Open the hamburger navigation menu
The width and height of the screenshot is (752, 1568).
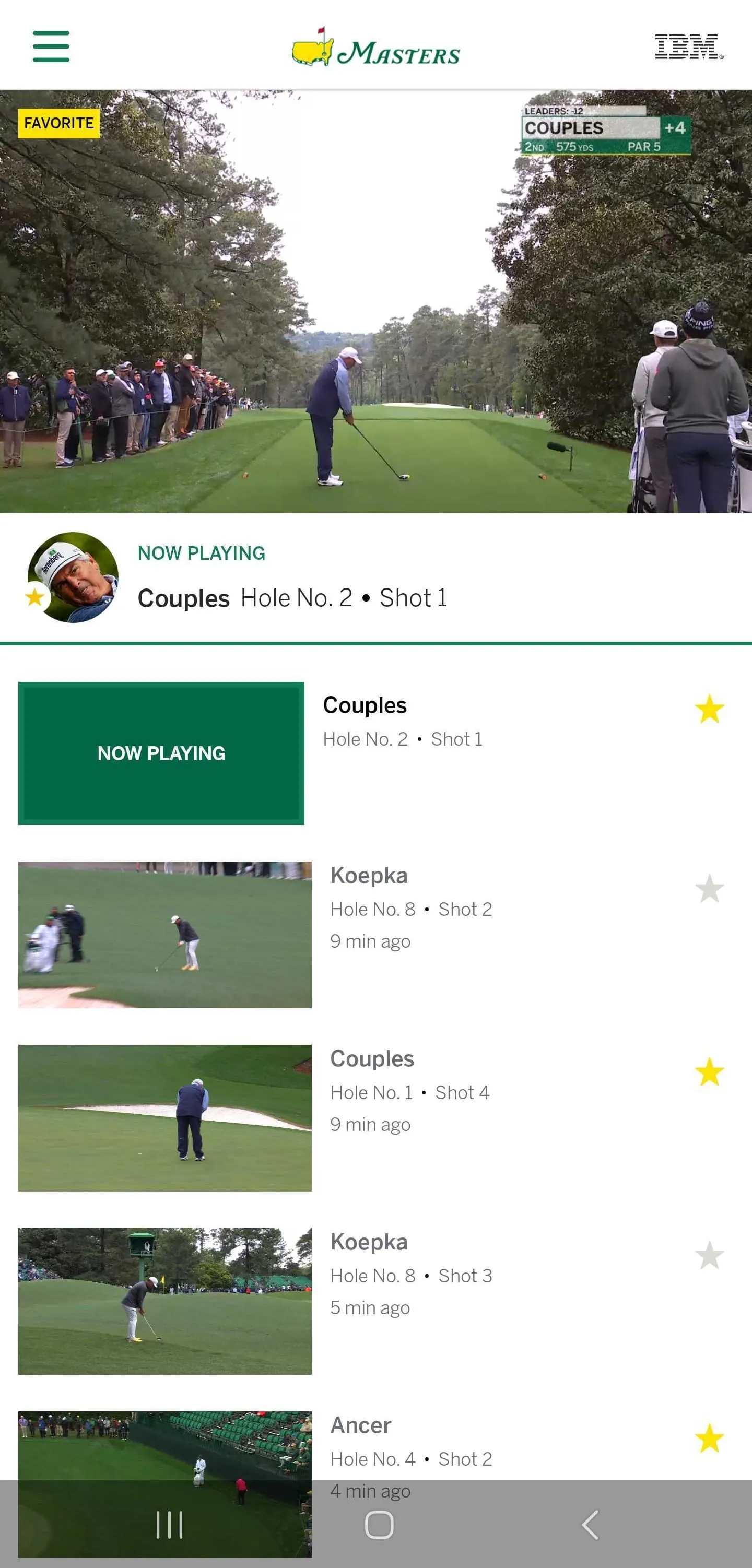51,46
